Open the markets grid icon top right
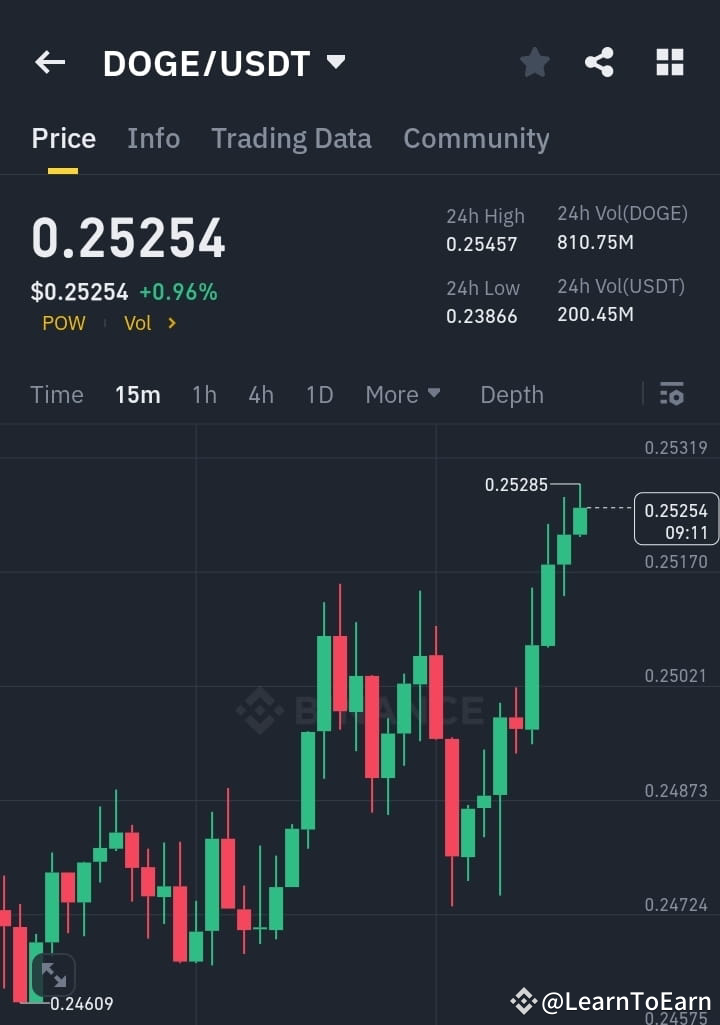 (668, 62)
